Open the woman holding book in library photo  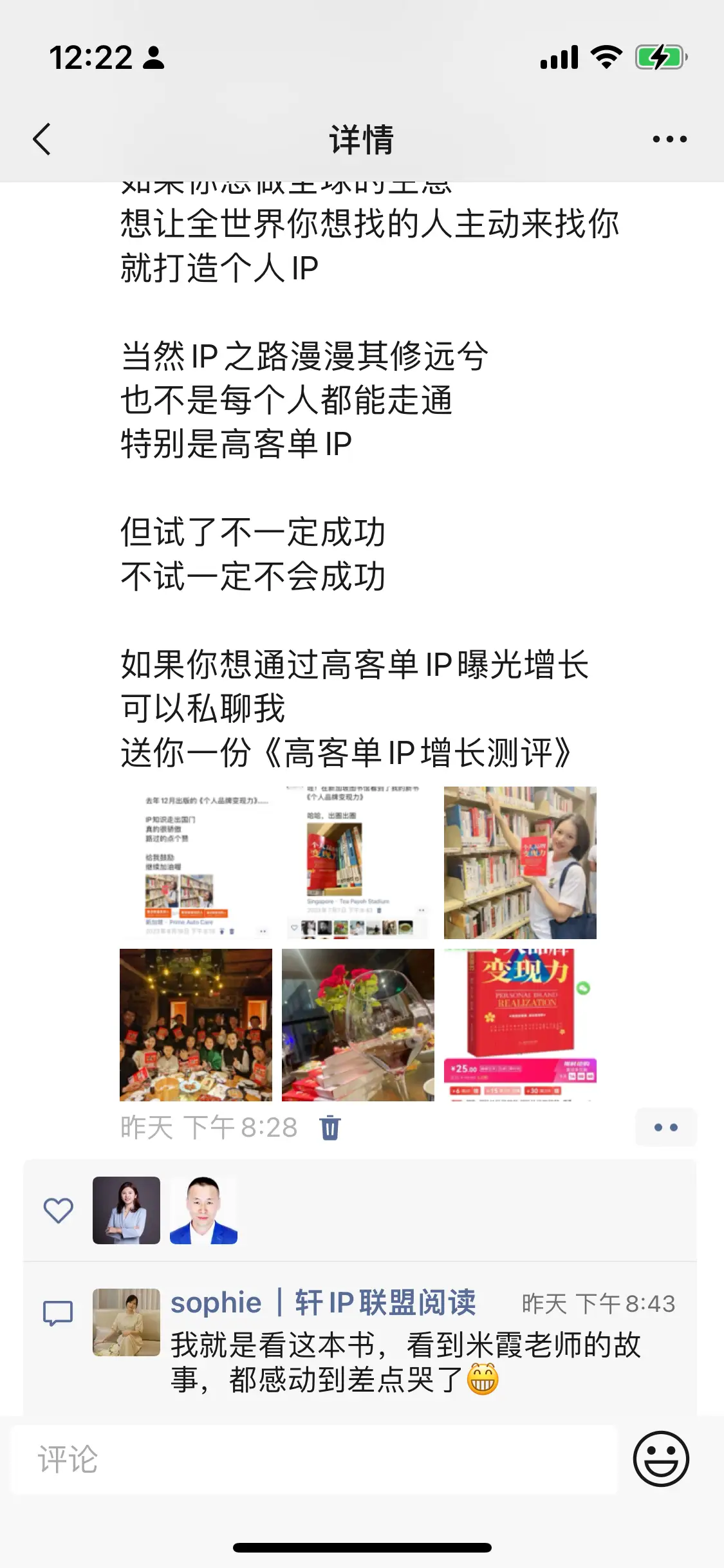coord(520,863)
